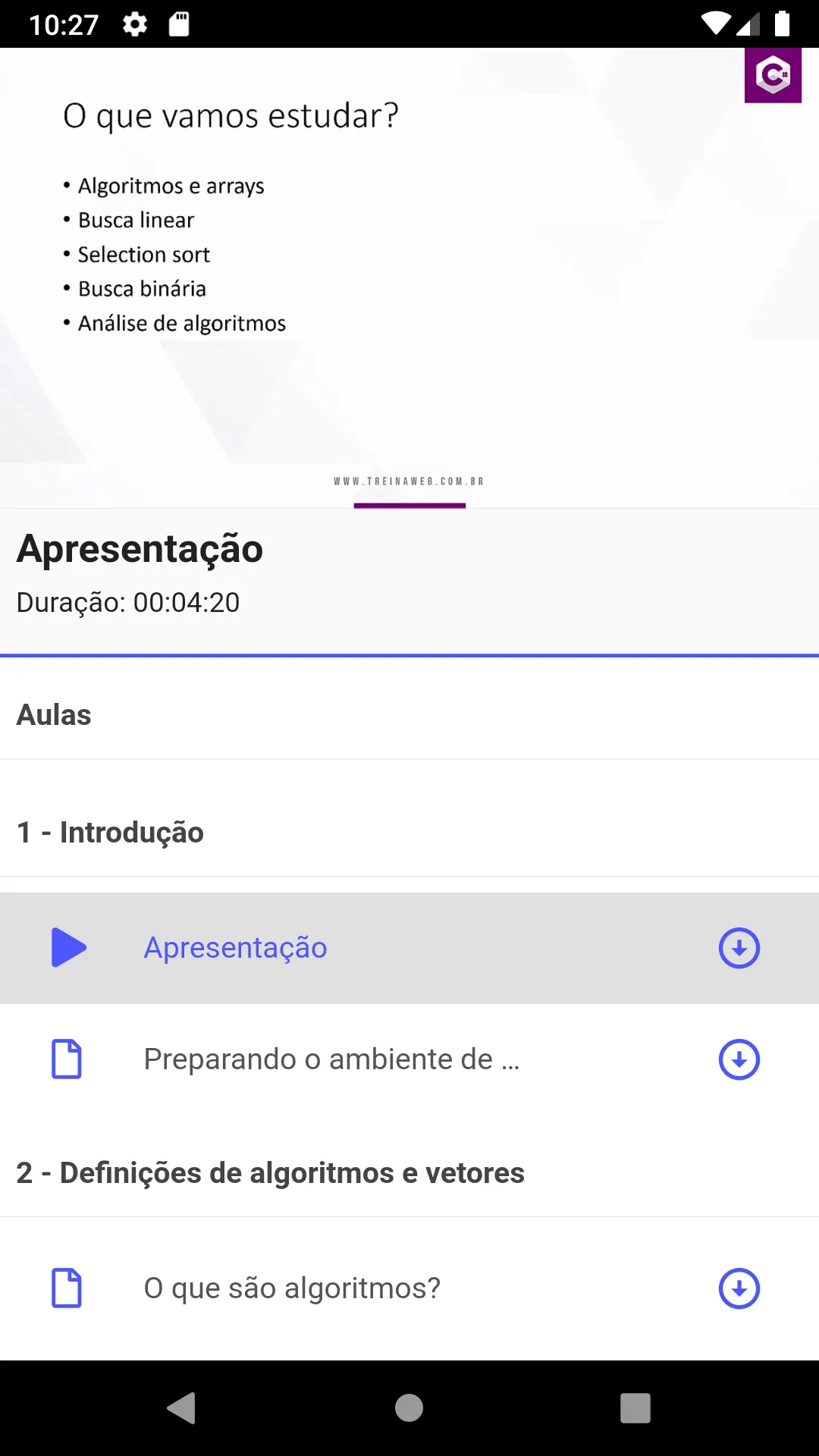Go back using the system back button
This screenshot has width=819, height=1456.
click(182, 1408)
